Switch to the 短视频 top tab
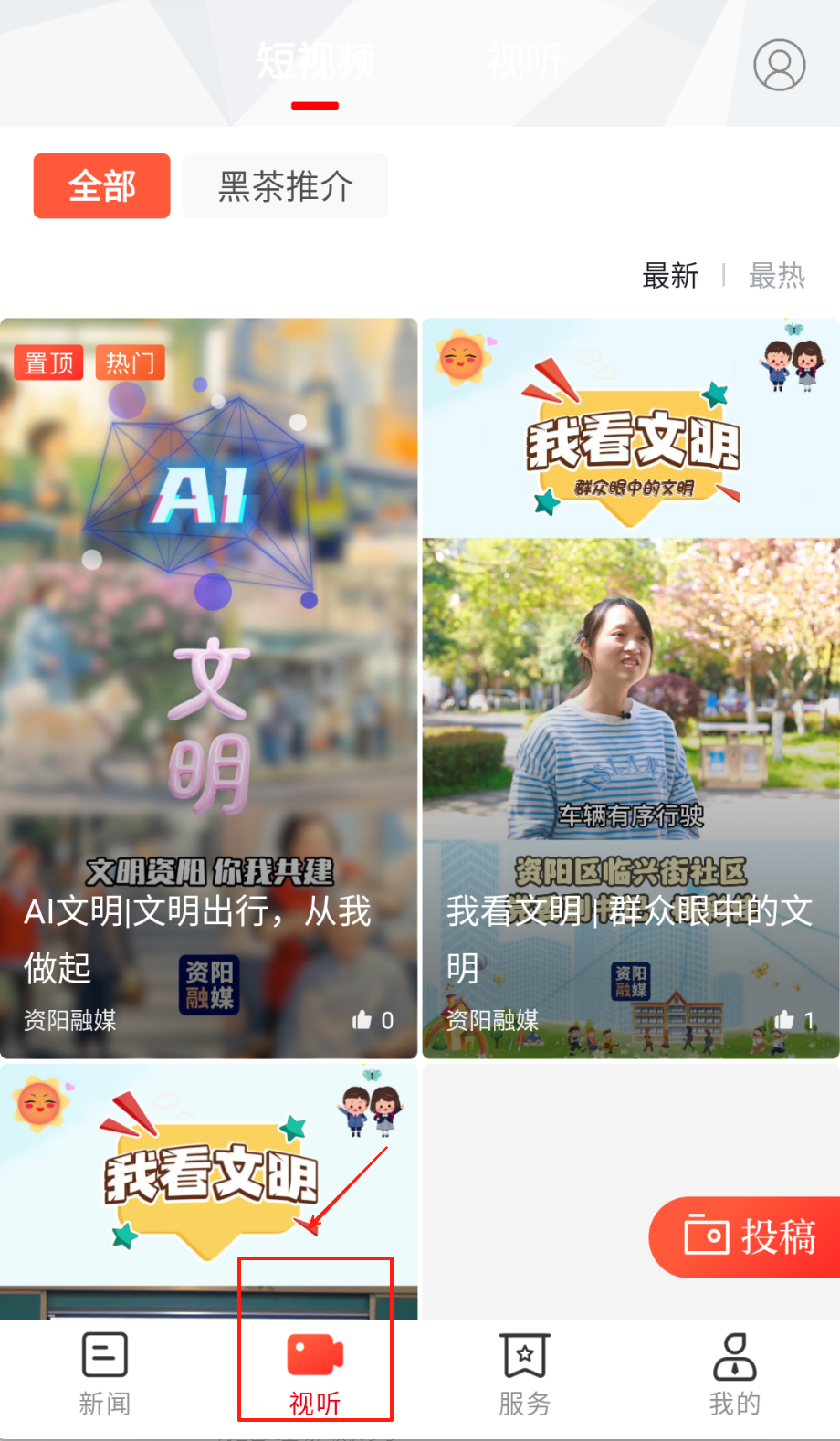 (x=315, y=62)
